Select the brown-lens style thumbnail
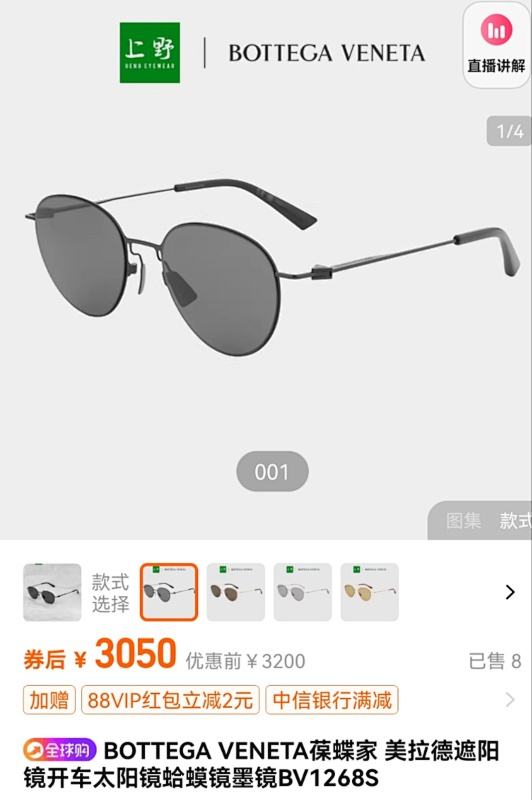 [236, 592]
